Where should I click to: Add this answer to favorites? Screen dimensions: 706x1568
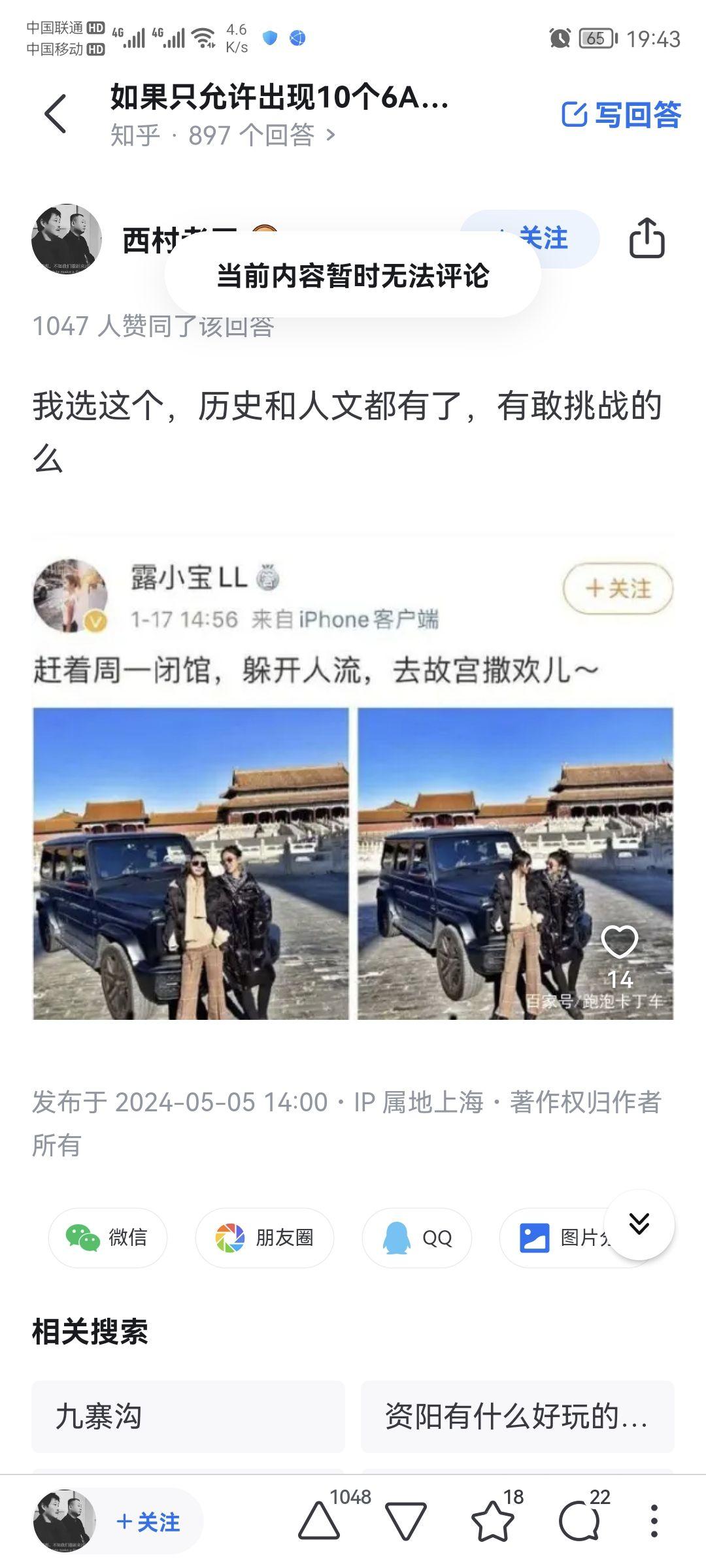tap(492, 1522)
